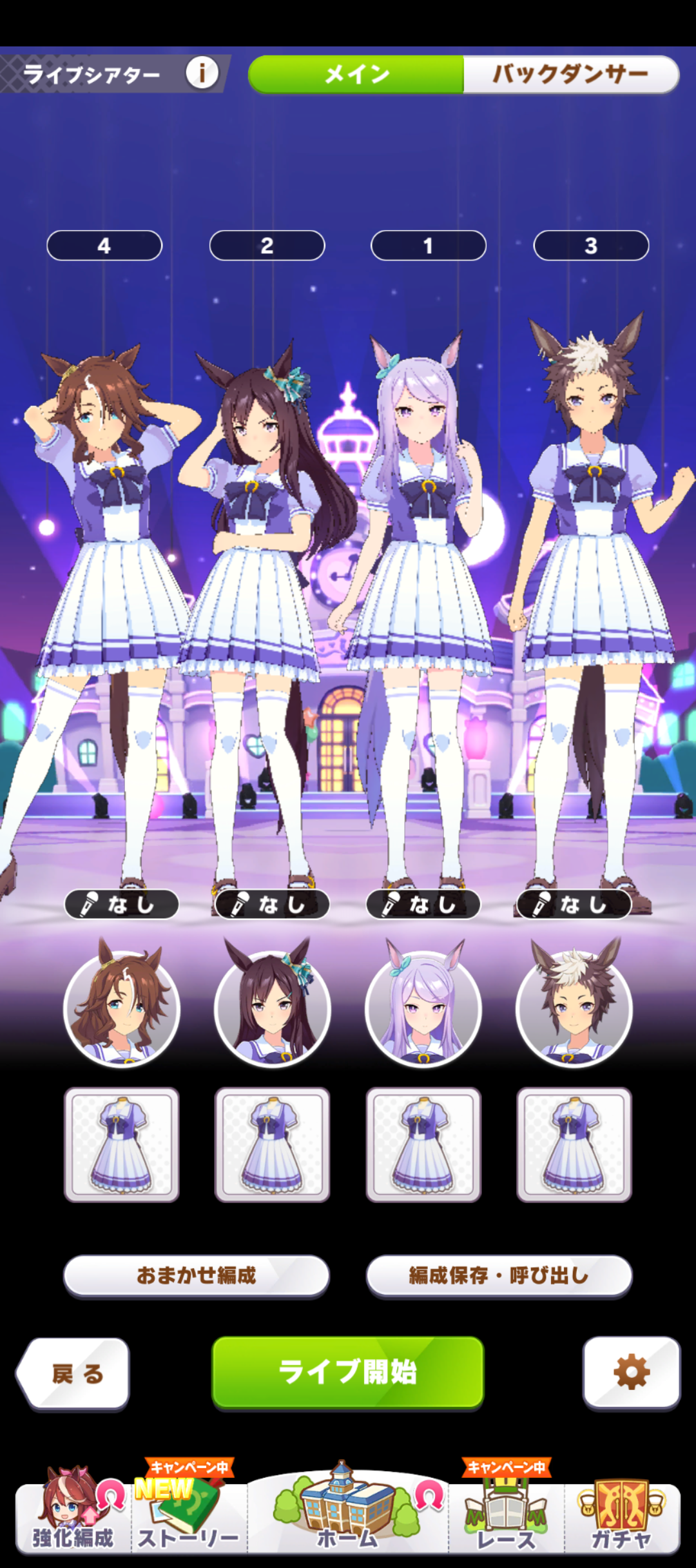696x1568 pixels.
Task: Switch to the バックダンサー tab
Action: coord(570,74)
